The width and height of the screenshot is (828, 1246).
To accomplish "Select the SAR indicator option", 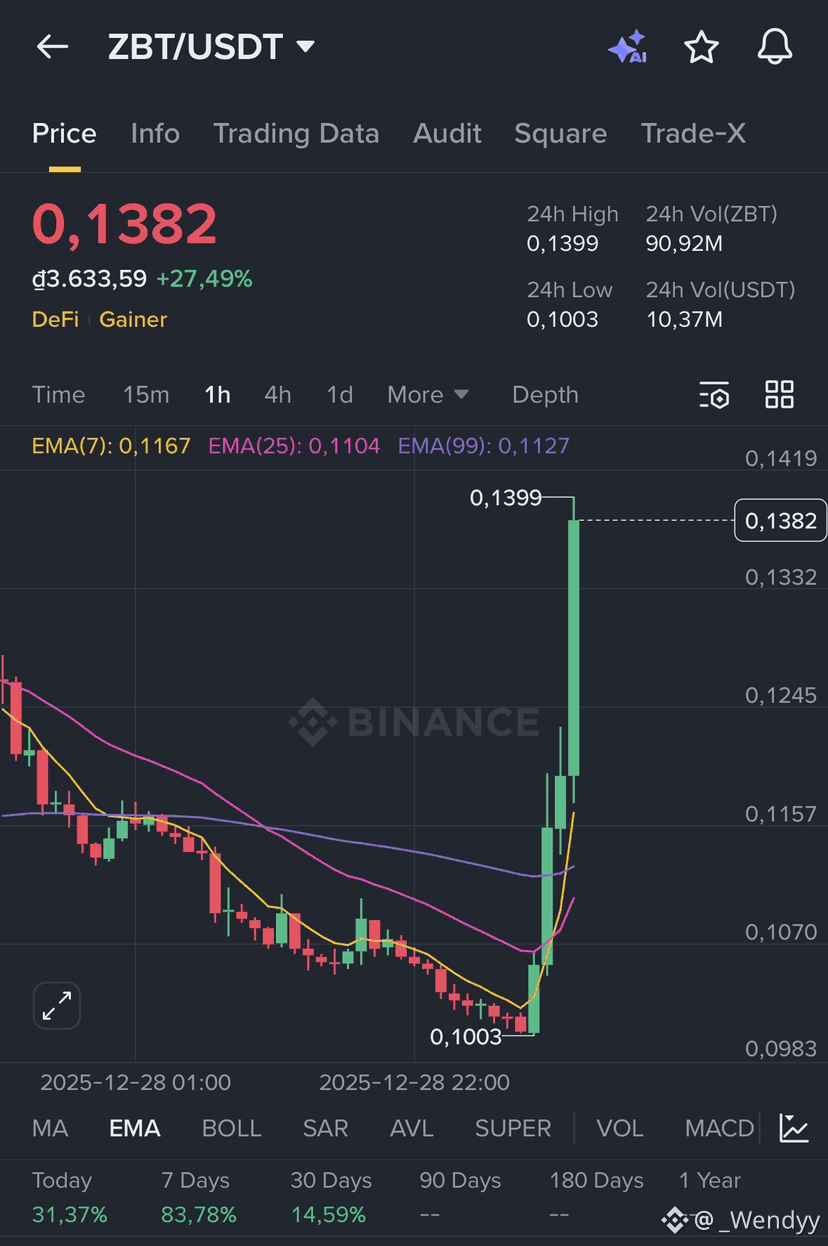I will coord(325,1128).
